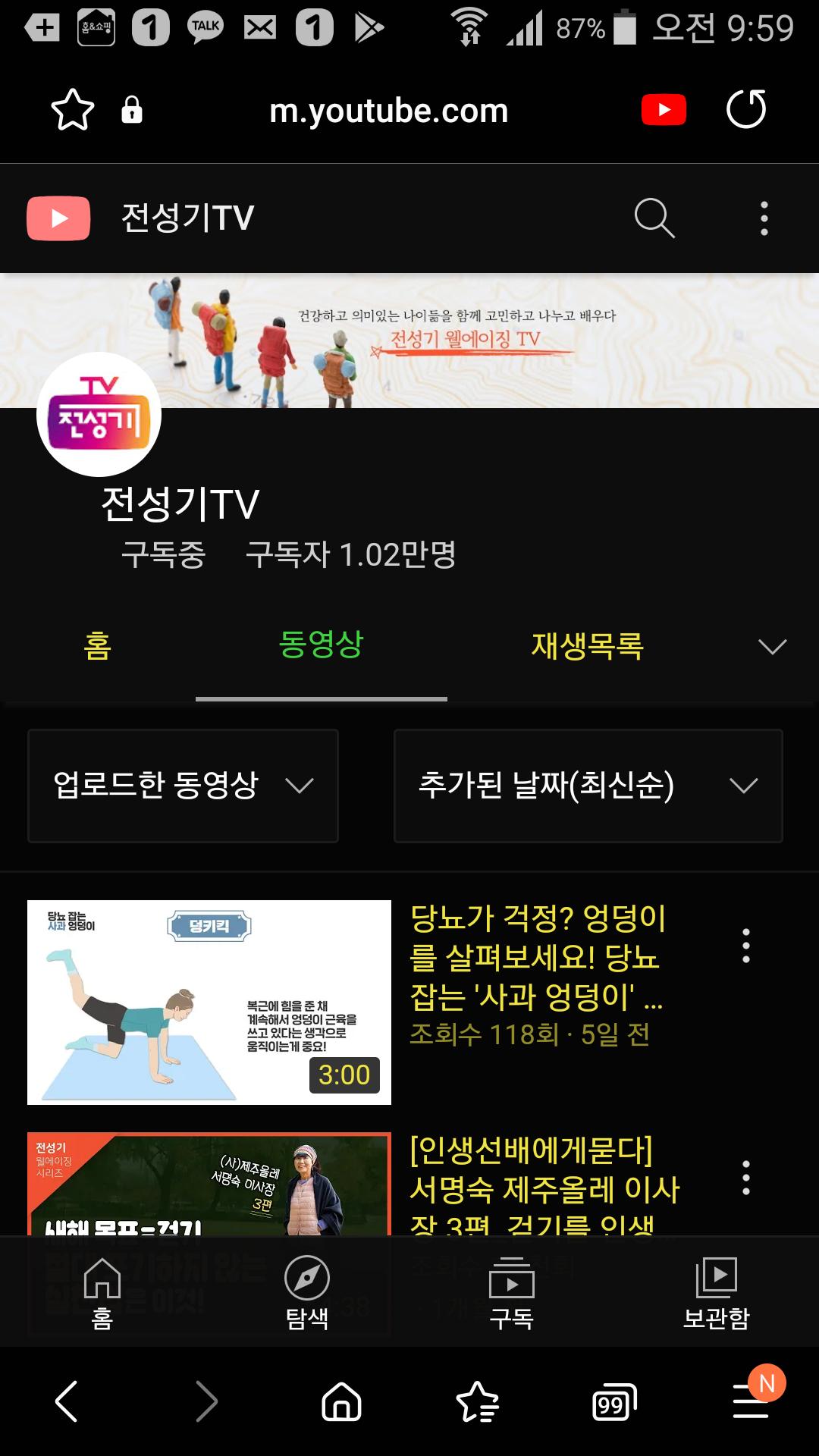Open options for 서명숙 제주올레 video
The width and height of the screenshot is (819, 1456).
click(746, 1178)
